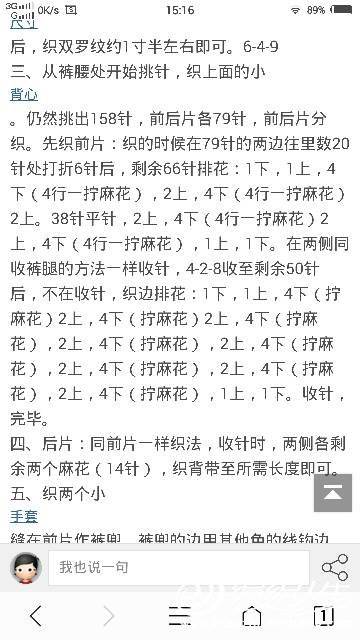Tap the 我也说一句 comment field

(179, 567)
